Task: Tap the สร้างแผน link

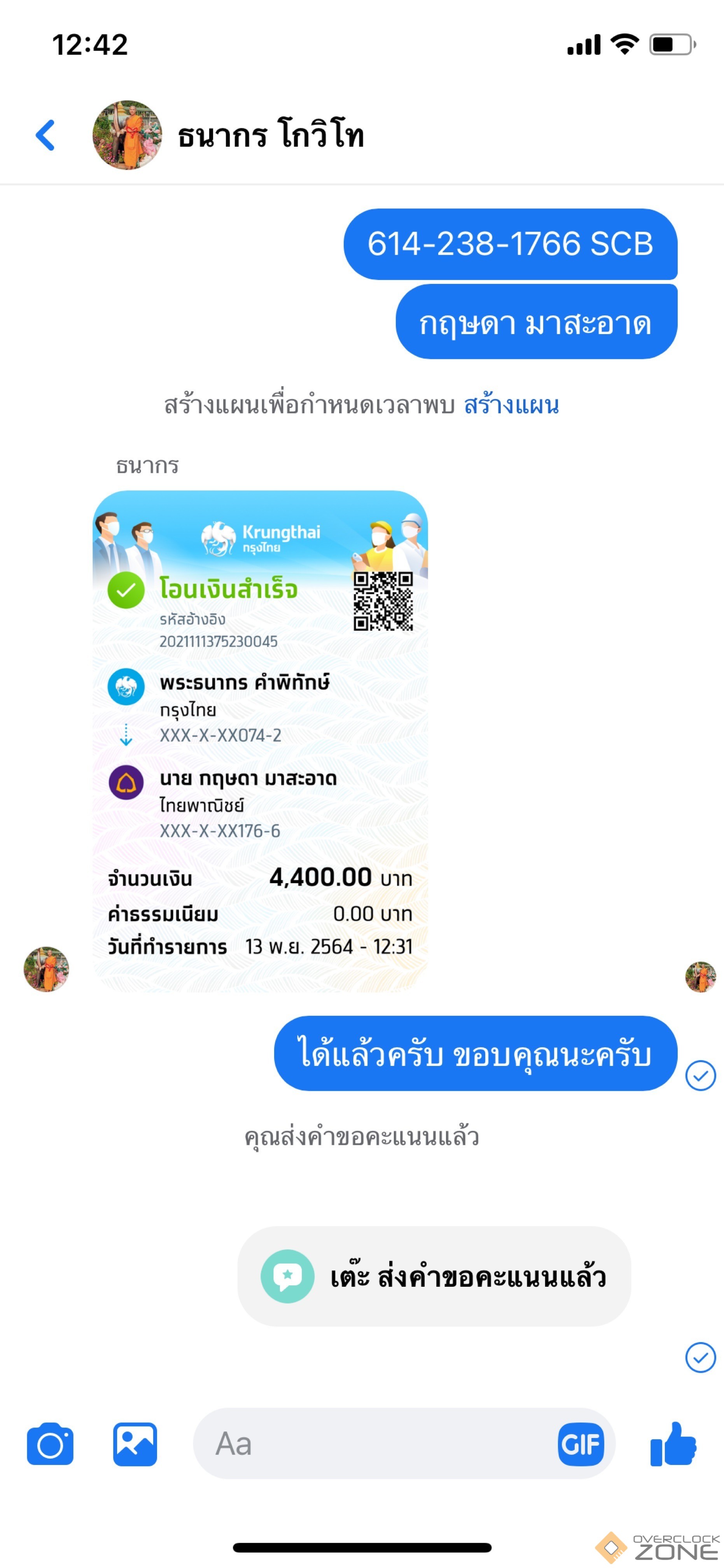Action: point(511,405)
